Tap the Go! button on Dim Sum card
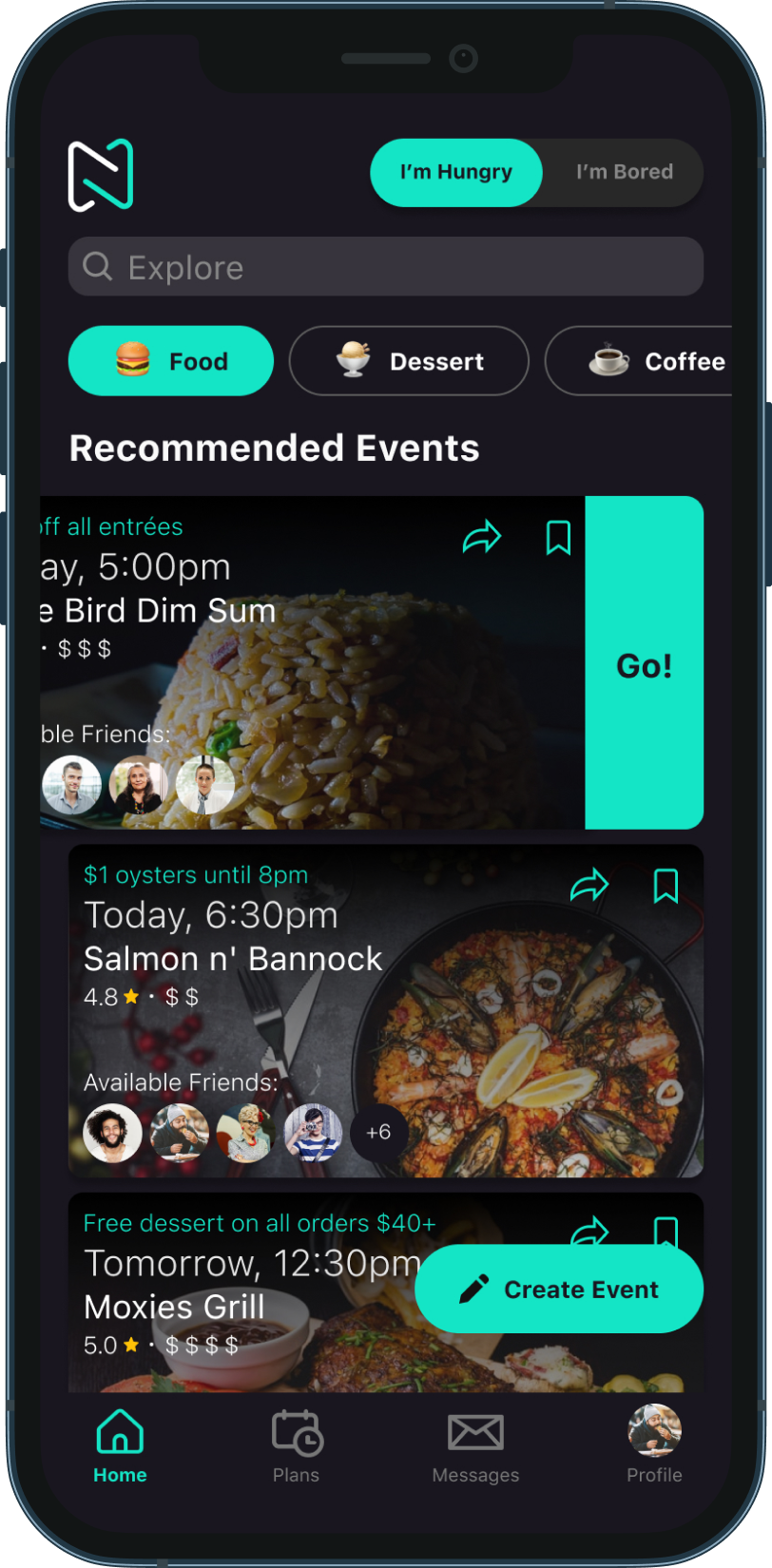The image size is (772, 1568). [x=644, y=663]
